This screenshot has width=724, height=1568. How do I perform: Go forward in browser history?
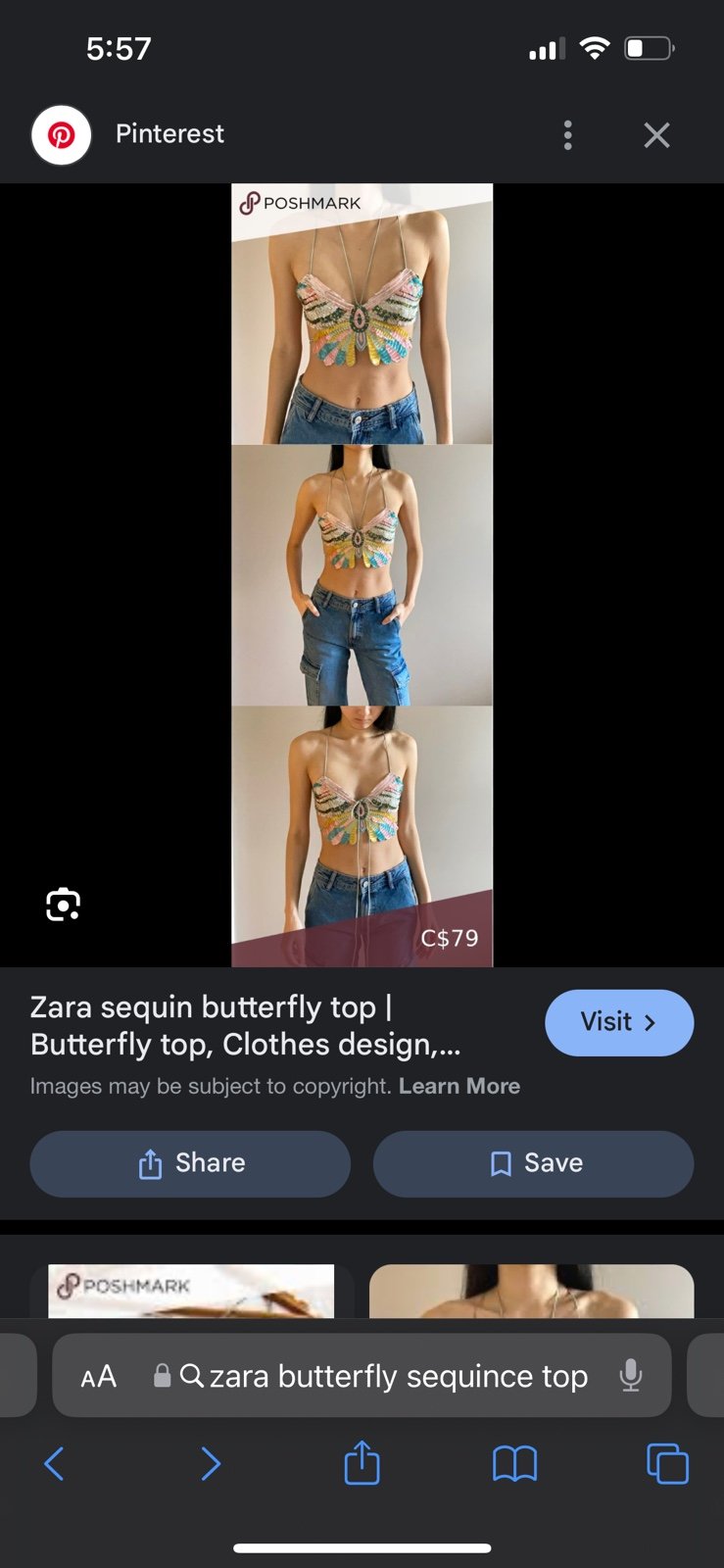pos(210,1464)
